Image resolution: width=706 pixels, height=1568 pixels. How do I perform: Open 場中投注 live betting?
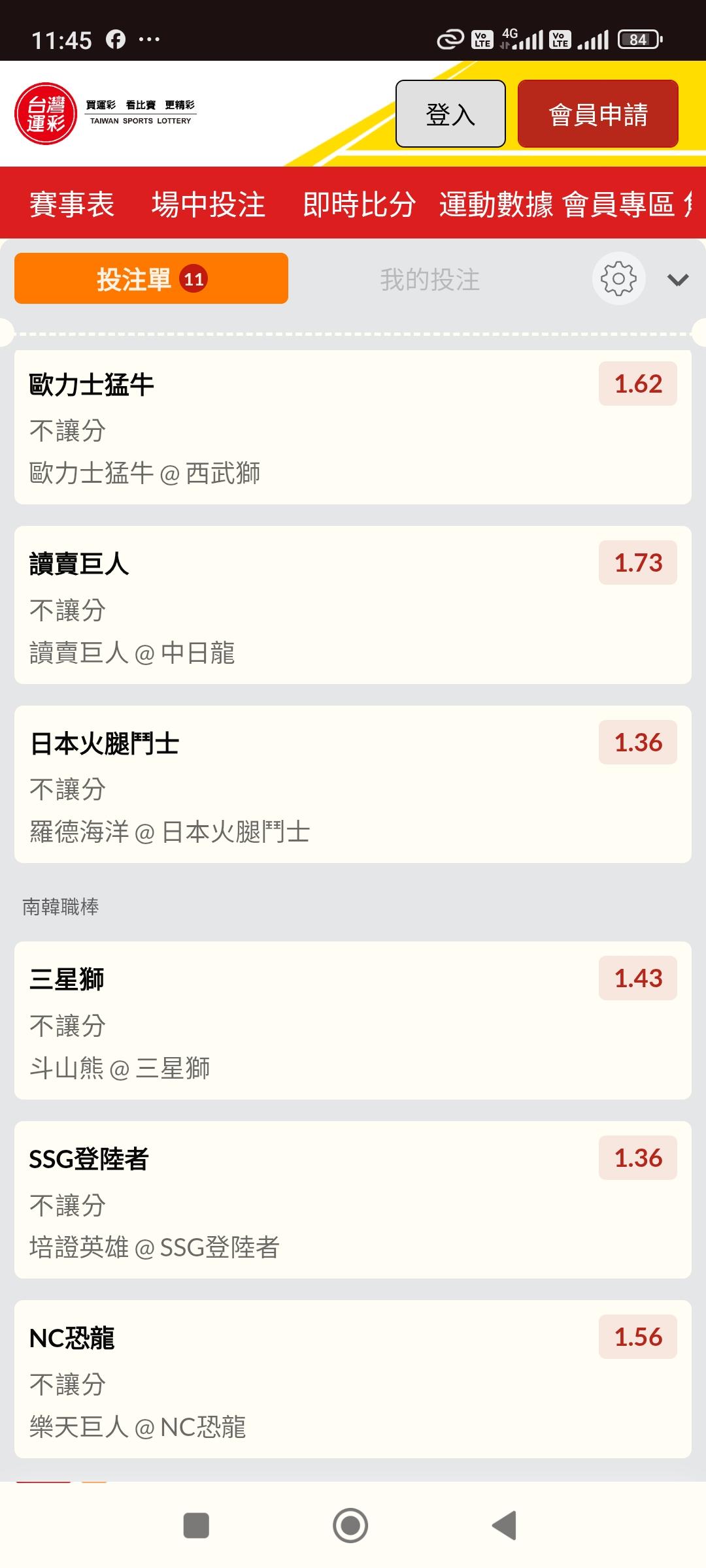tap(209, 204)
